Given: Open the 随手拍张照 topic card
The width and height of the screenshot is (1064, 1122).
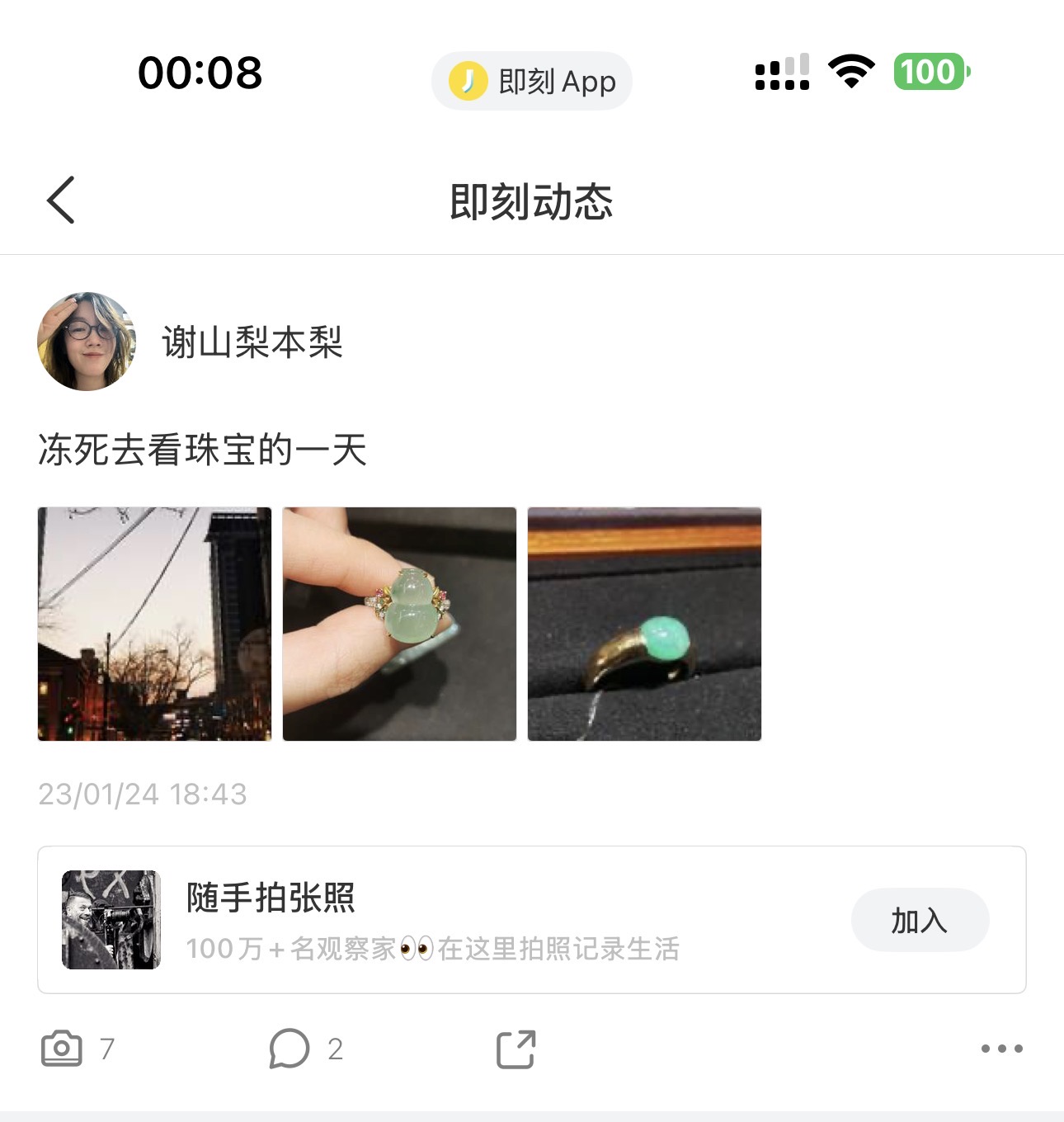Looking at the screenshot, I should (x=429, y=919).
